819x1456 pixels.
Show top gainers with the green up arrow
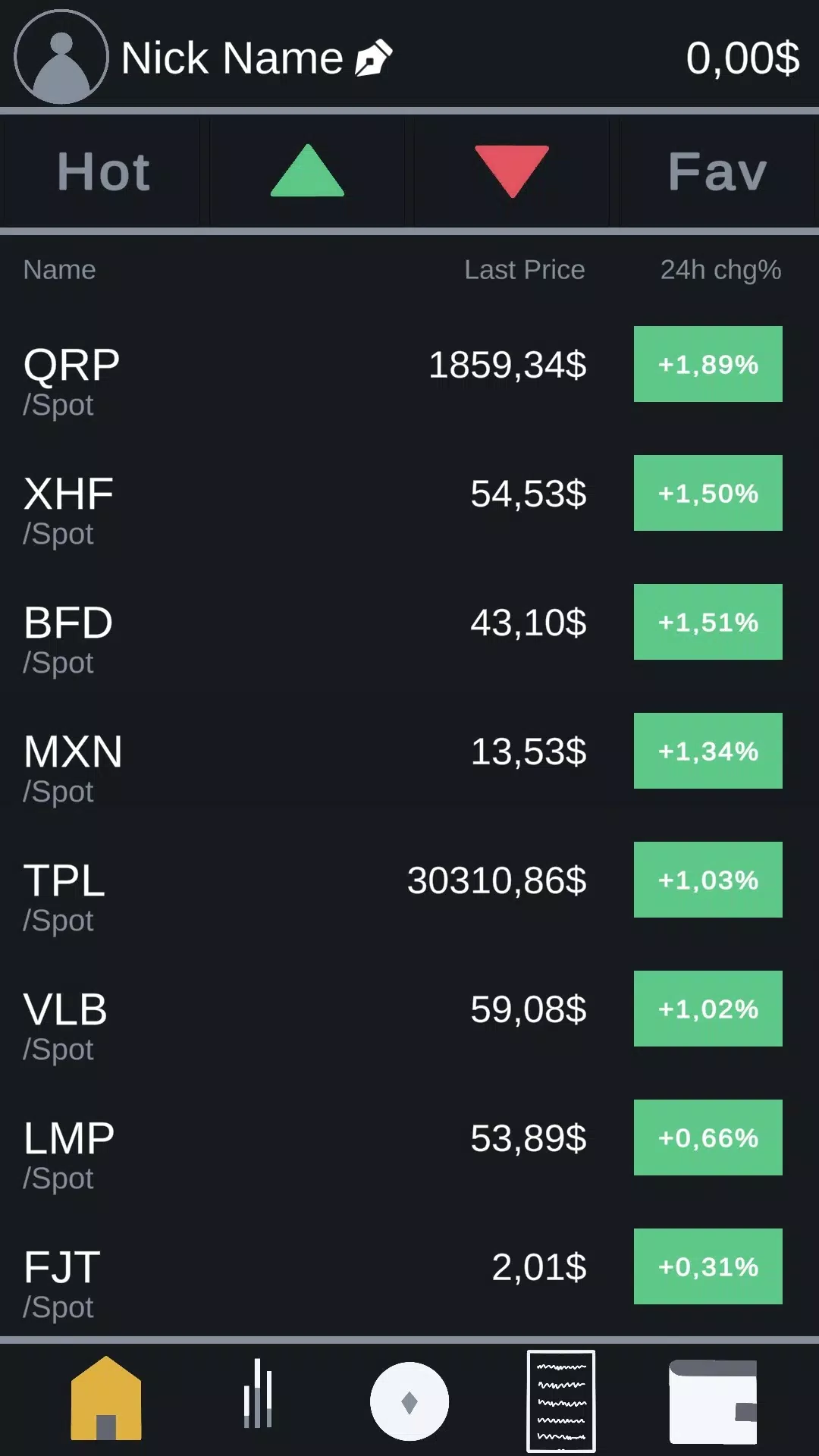pyautogui.click(x=307, y=171)
